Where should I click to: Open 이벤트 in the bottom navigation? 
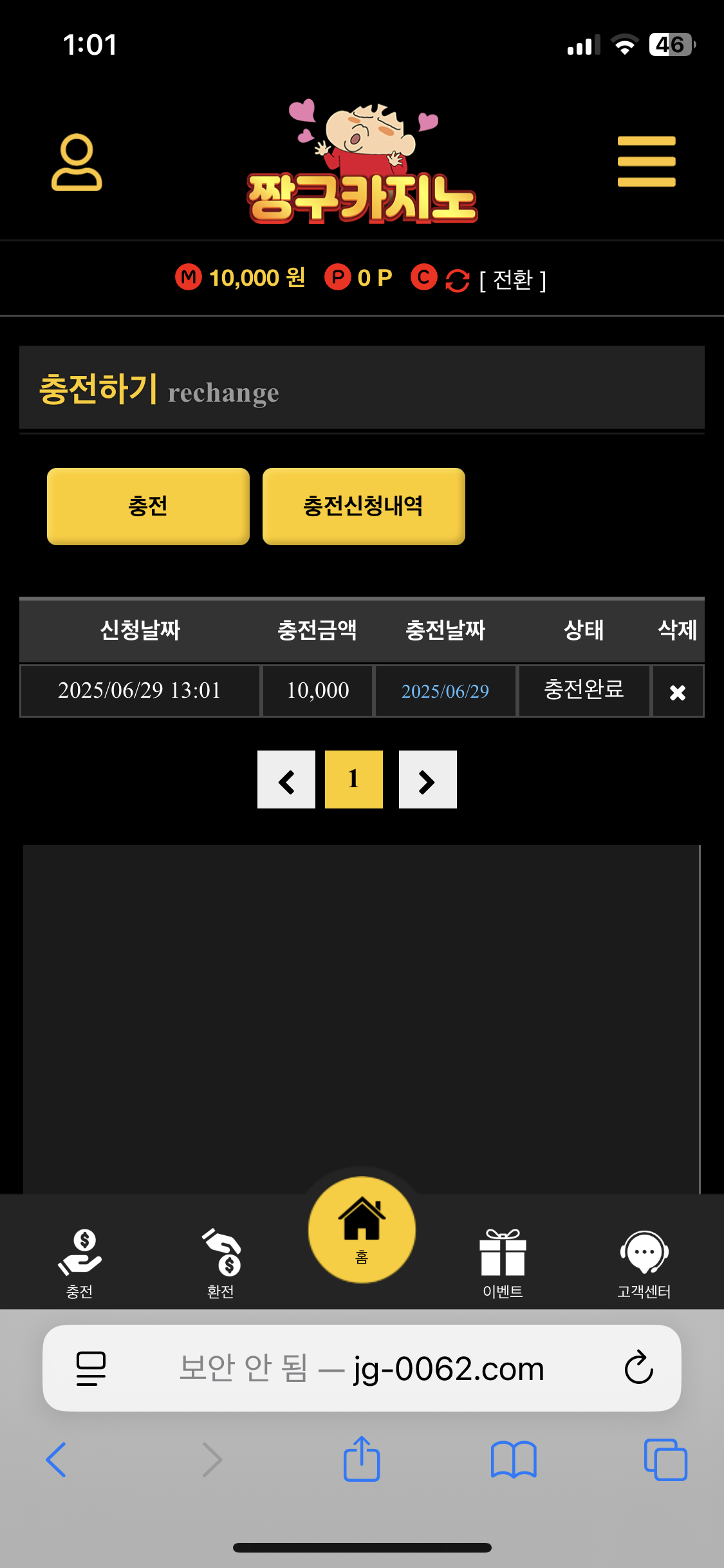503,1262
